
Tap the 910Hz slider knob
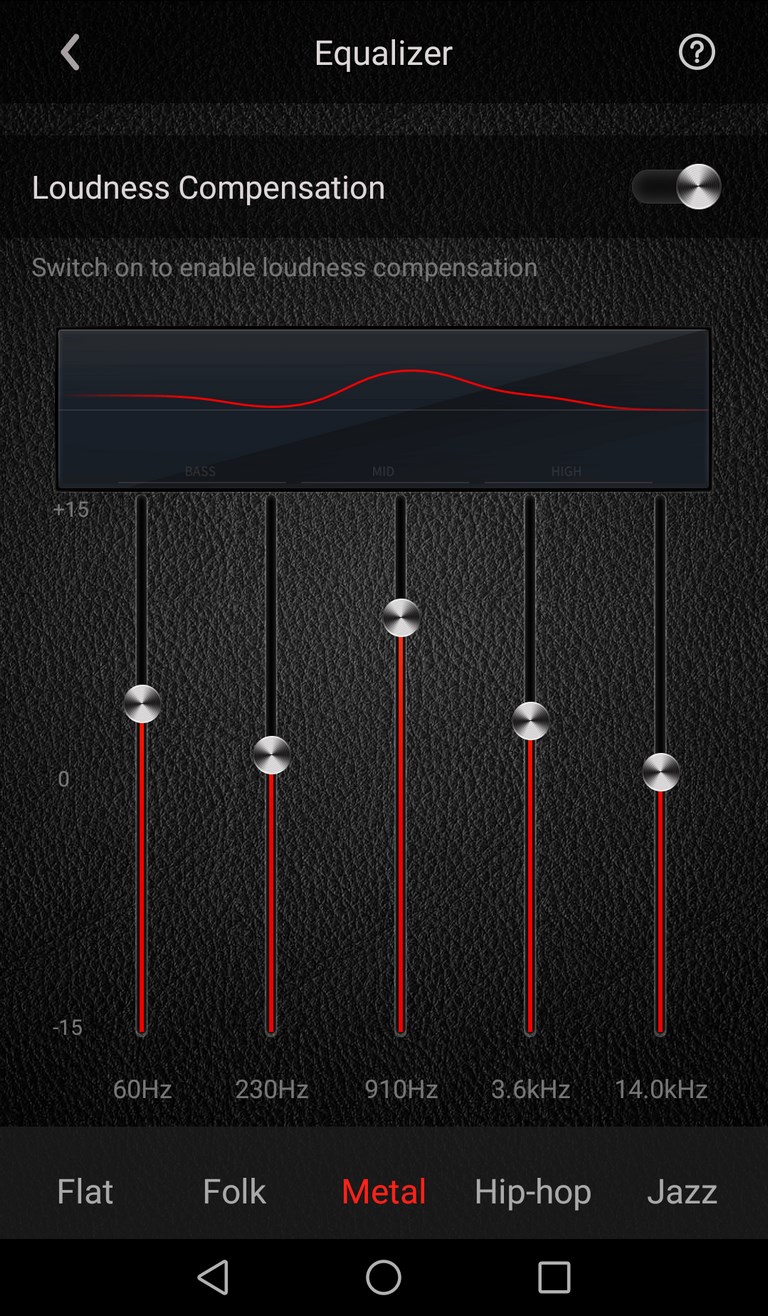pyautogui.click(x=401, y=618)
